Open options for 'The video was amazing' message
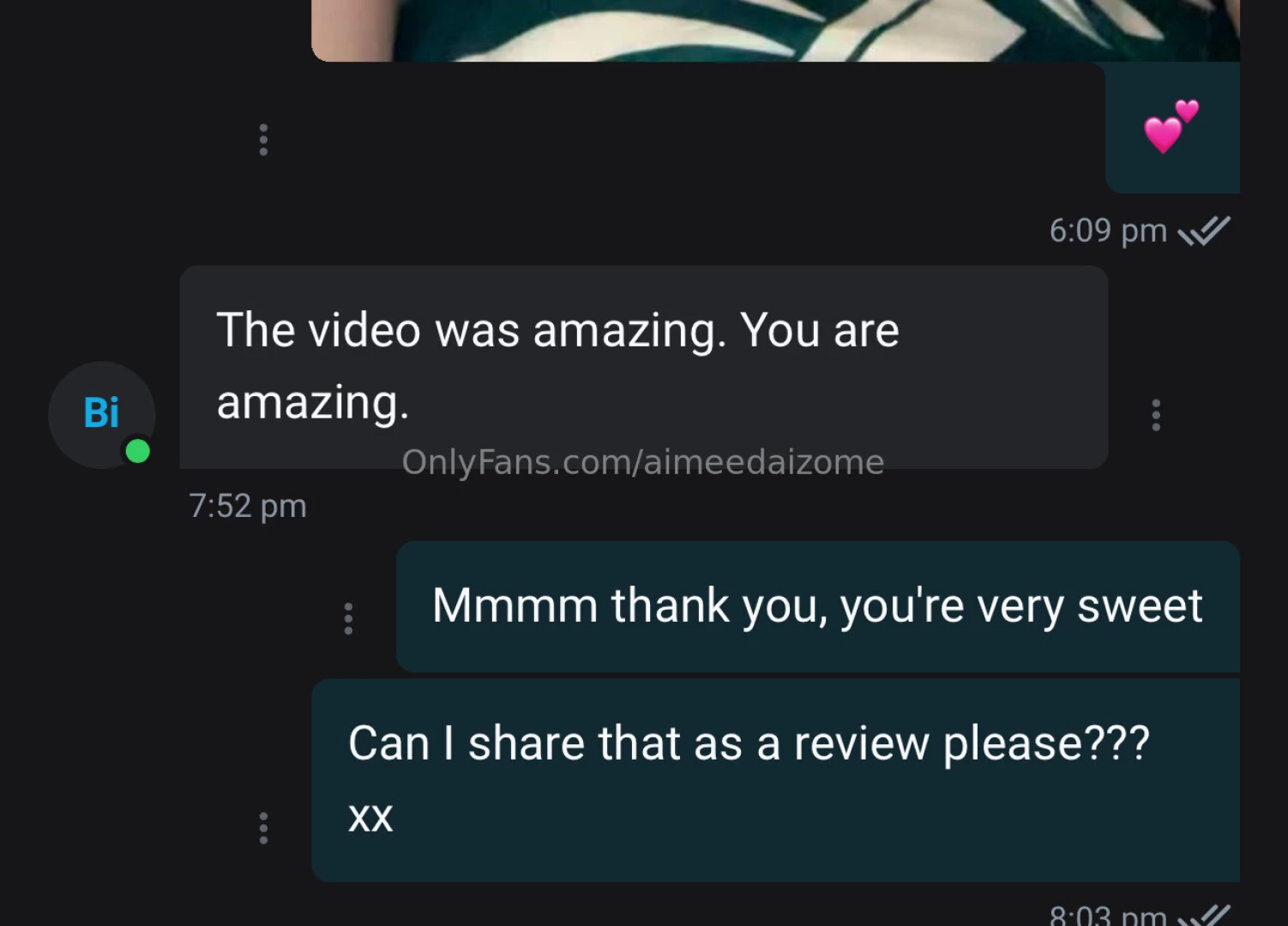The width and height of the screenshot is (1288, 926). click(1155, 415)
